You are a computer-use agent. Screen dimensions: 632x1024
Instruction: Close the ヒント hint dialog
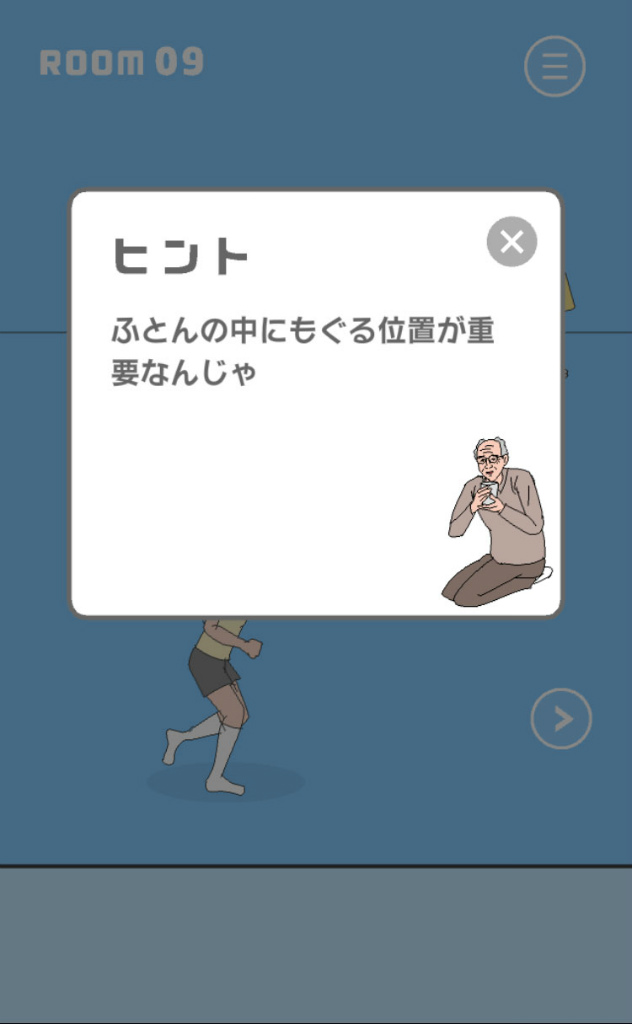point(512,241)
